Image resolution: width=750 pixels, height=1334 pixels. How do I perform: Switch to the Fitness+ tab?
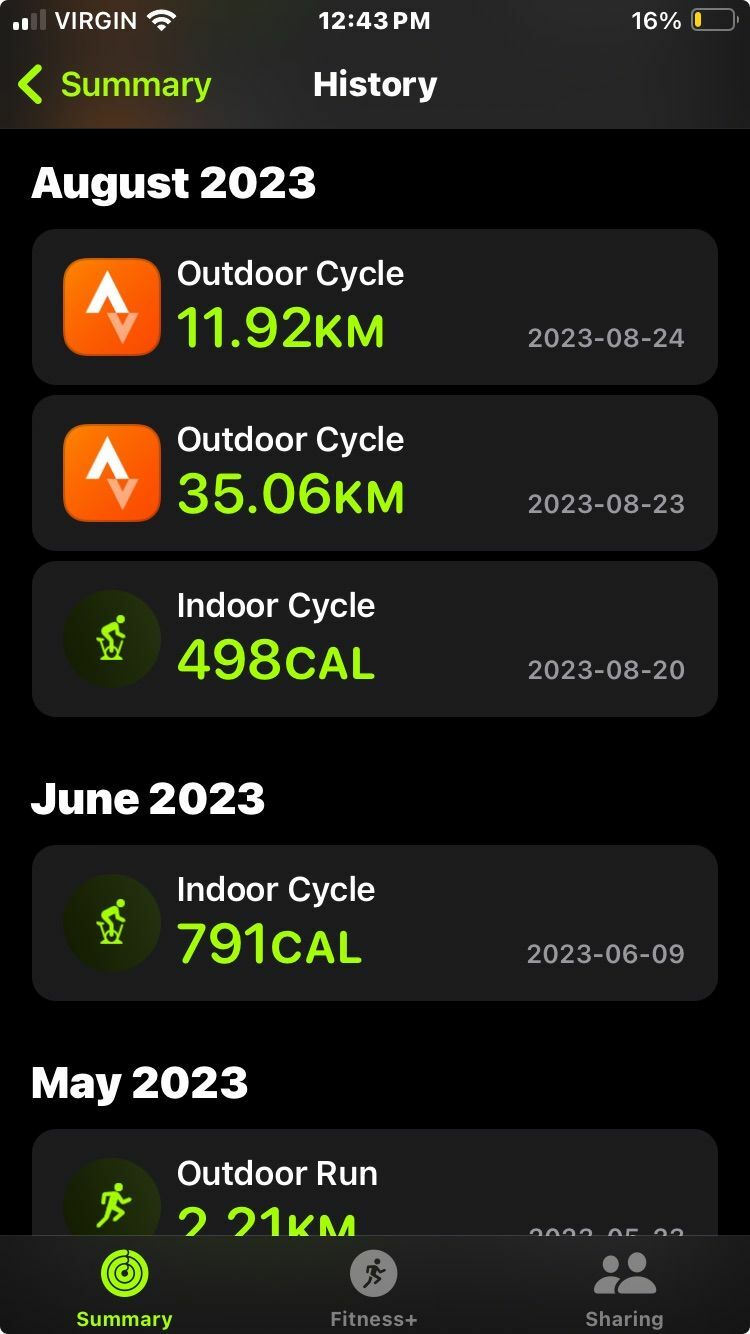[374, 1288]
